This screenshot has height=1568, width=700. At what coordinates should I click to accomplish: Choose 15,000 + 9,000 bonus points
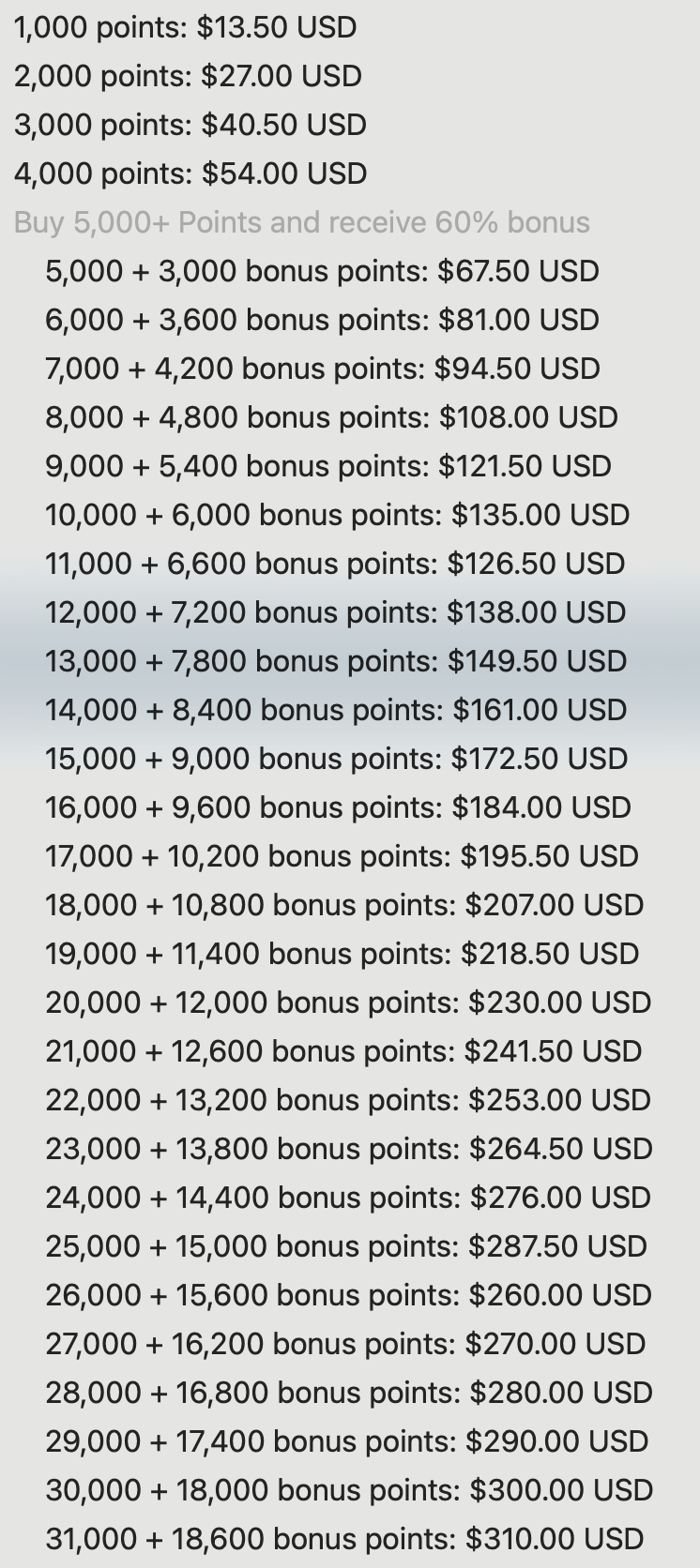336,759
